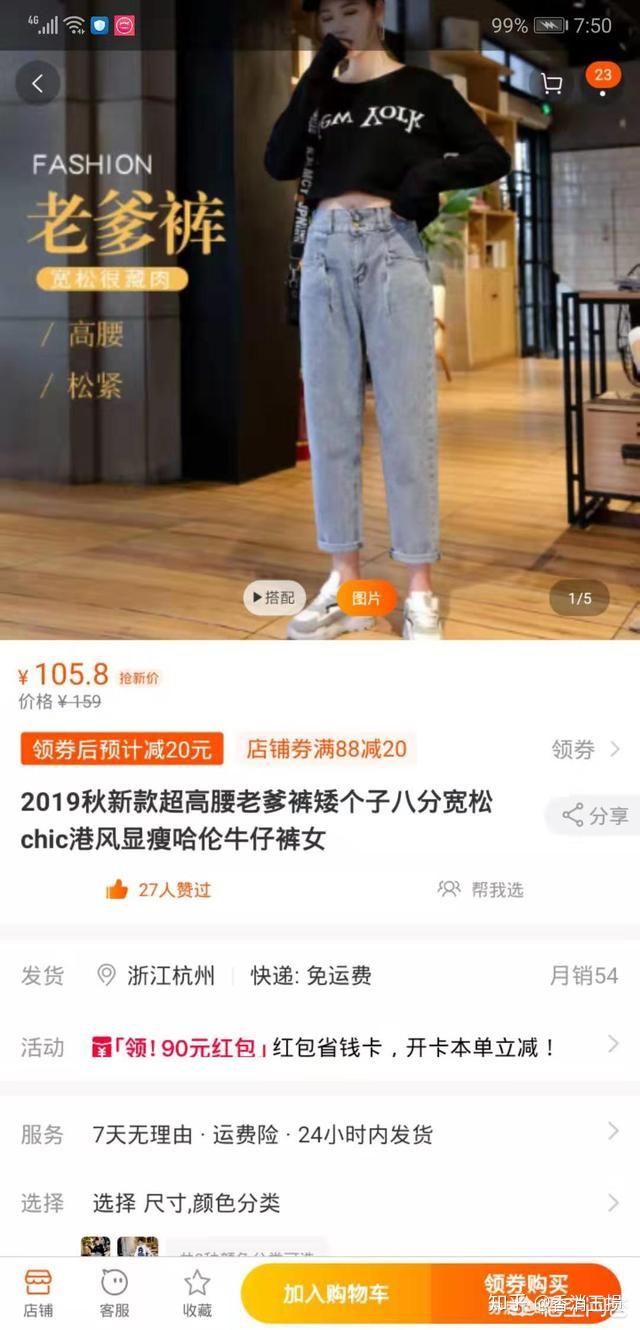Select the 图片 media tab
The height and width of the screenshot is (1330, 640).
coord(366,598)
